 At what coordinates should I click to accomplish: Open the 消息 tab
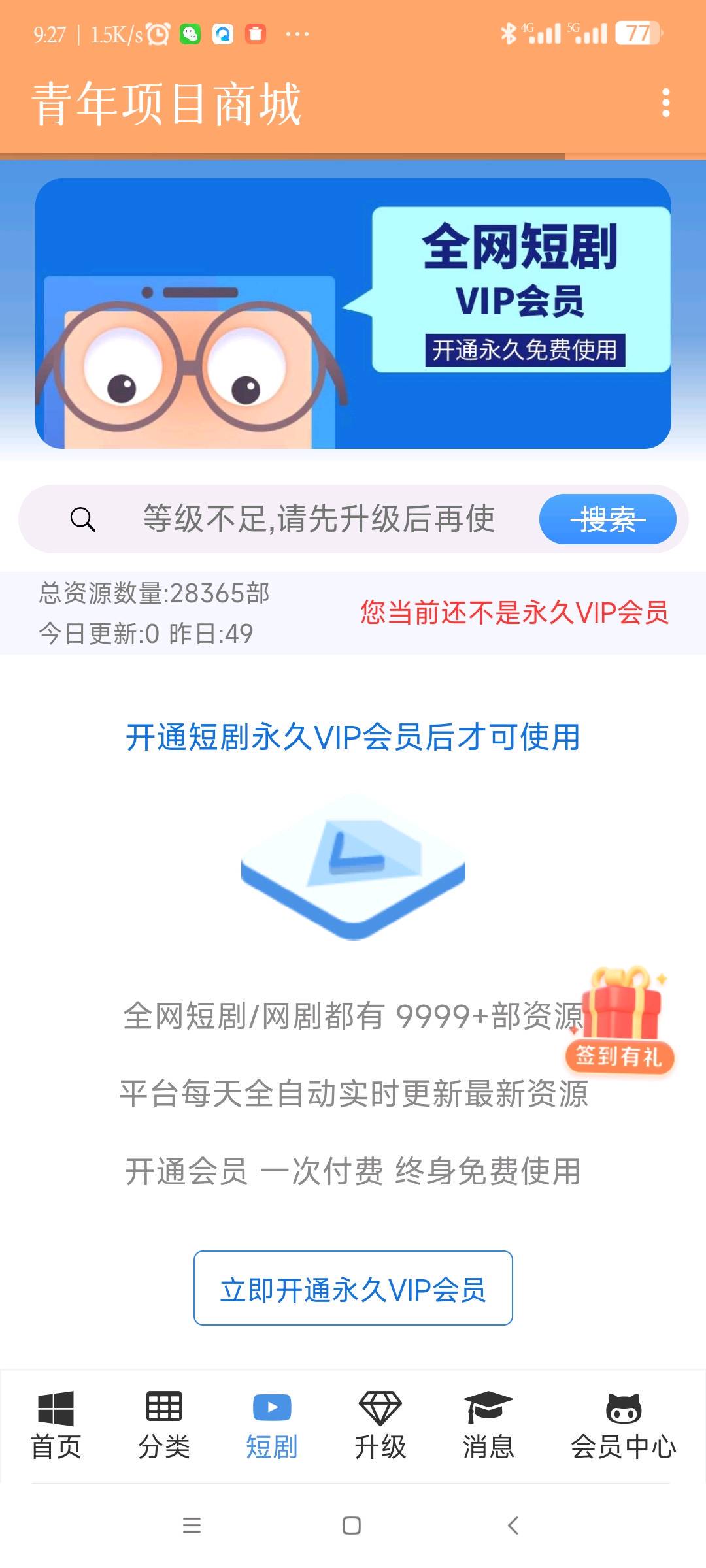(488, 1426)
